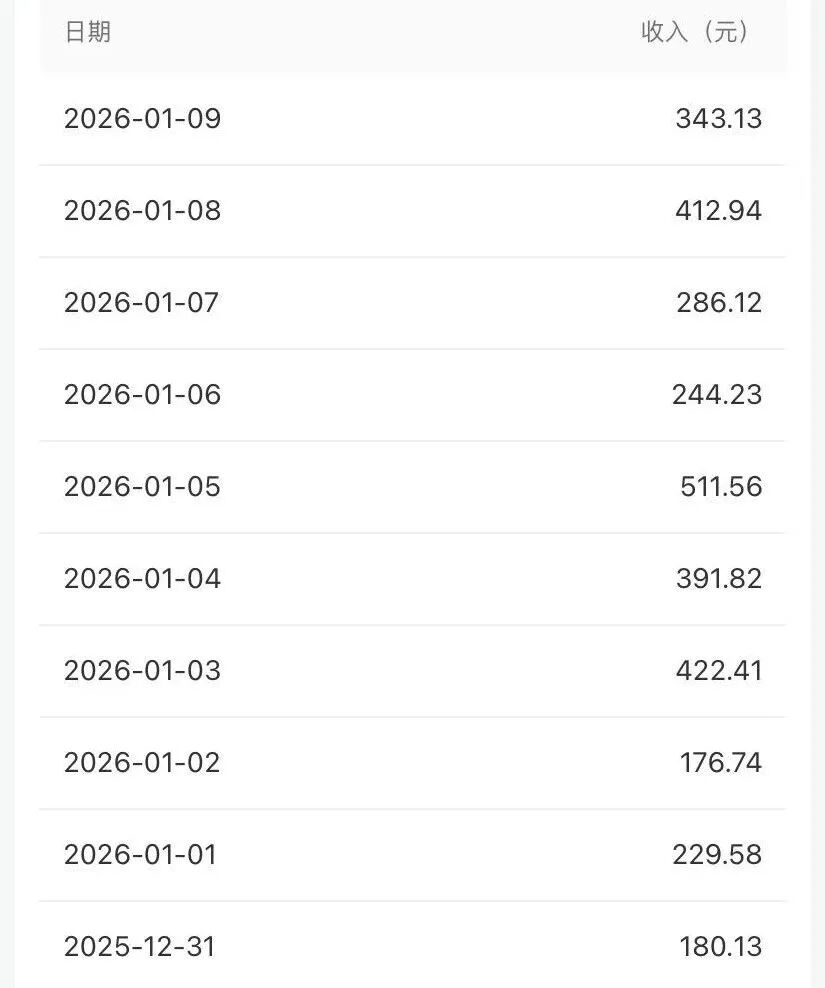
Task: Click the income value 391.82
Action: (x=717, y=578)
